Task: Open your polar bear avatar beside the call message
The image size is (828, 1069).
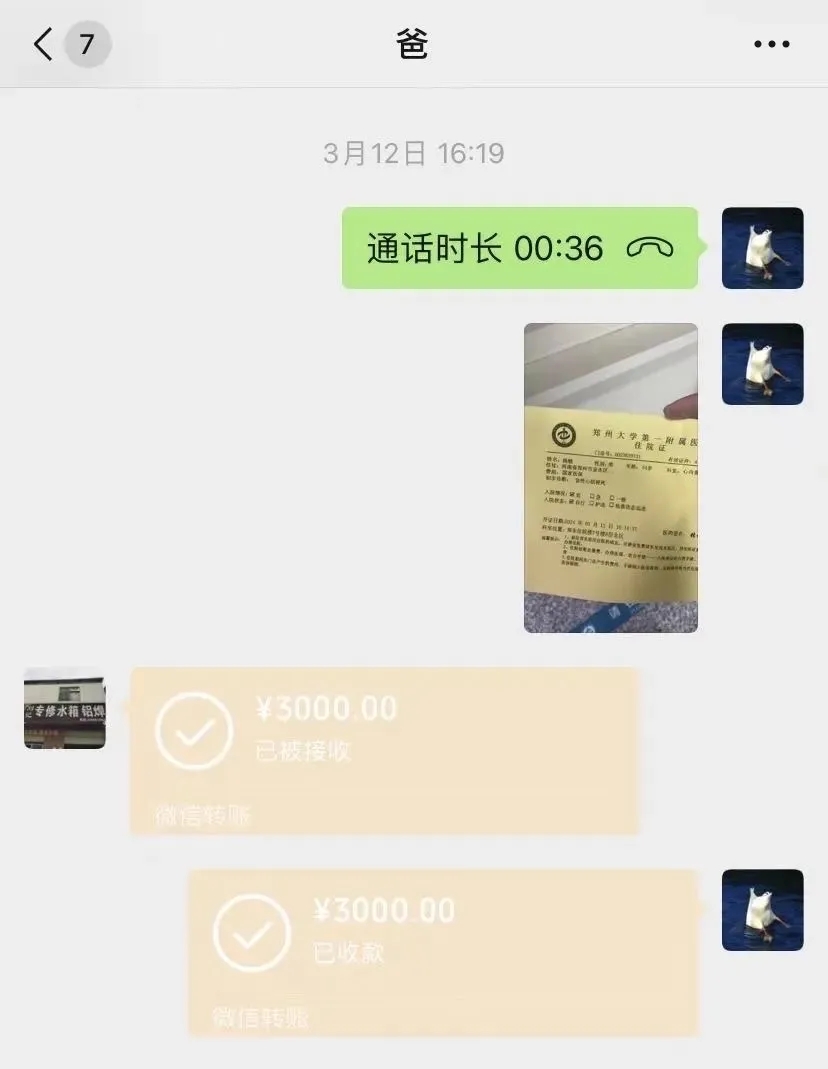Action: click(x=762, y=248)
